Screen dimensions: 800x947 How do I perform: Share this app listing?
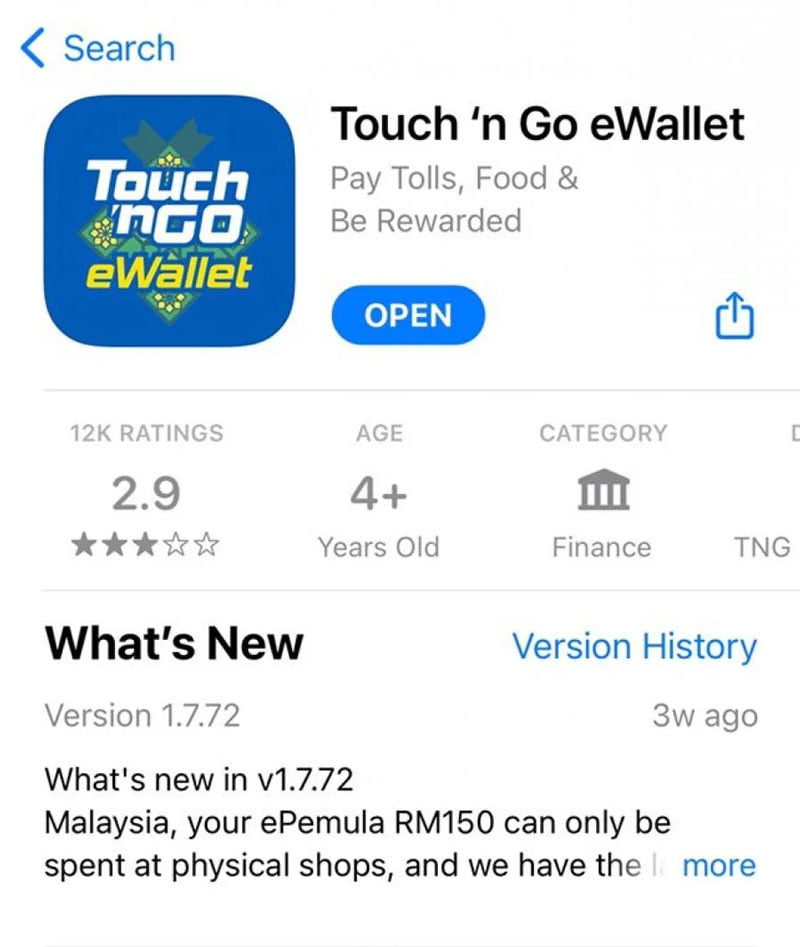735,317
